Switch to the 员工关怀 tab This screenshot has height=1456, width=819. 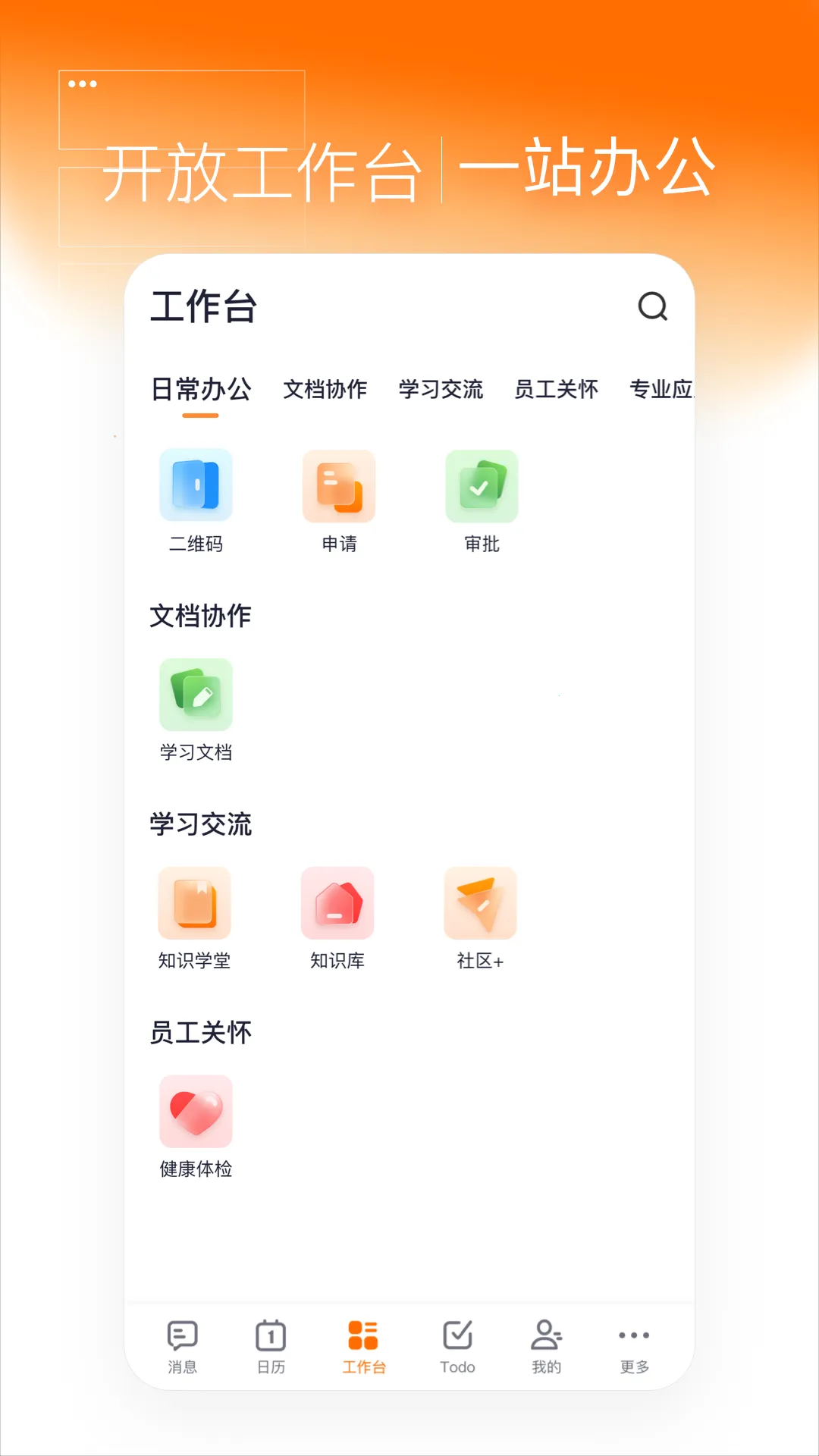[554, 389]
